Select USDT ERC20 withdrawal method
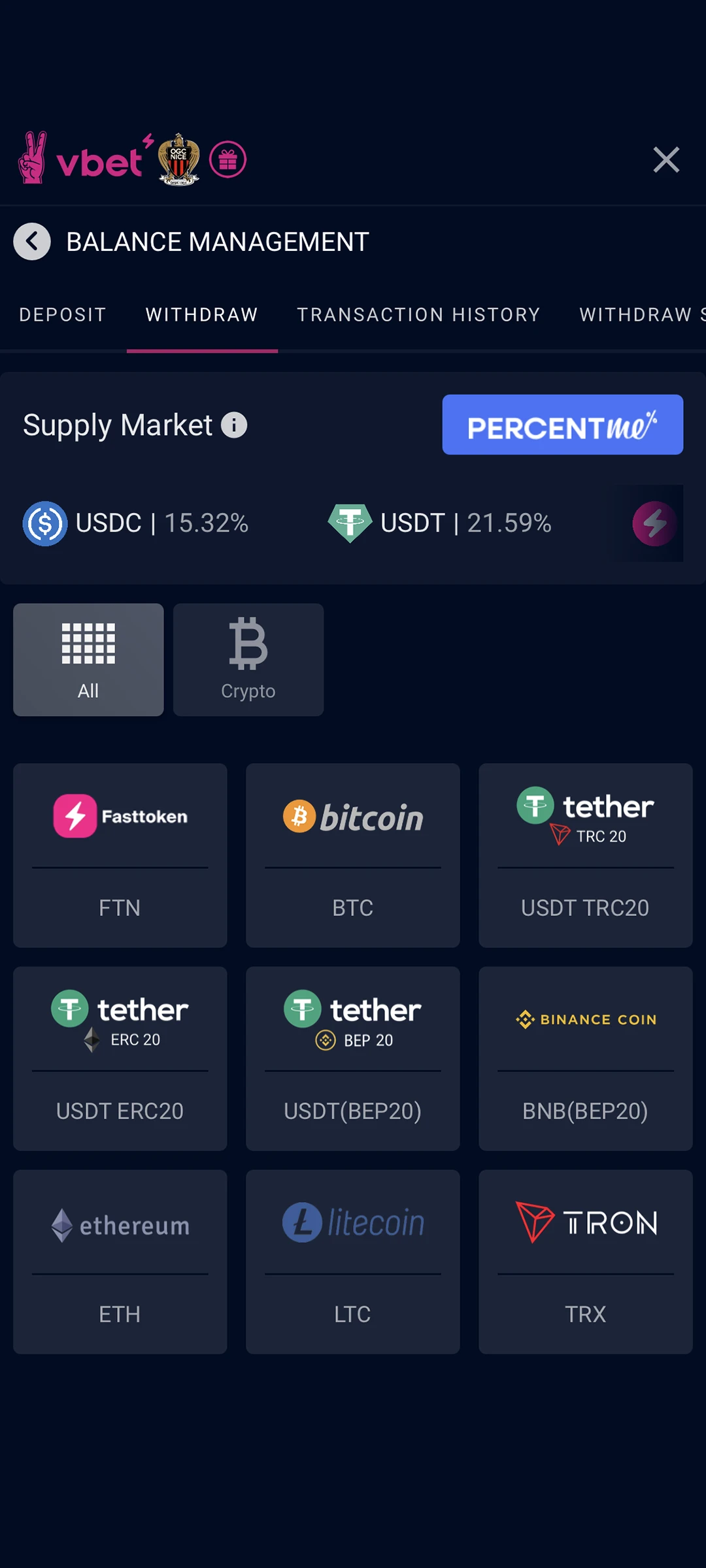This screenshot has width=706, height=1568. [x=120, y=1058]
